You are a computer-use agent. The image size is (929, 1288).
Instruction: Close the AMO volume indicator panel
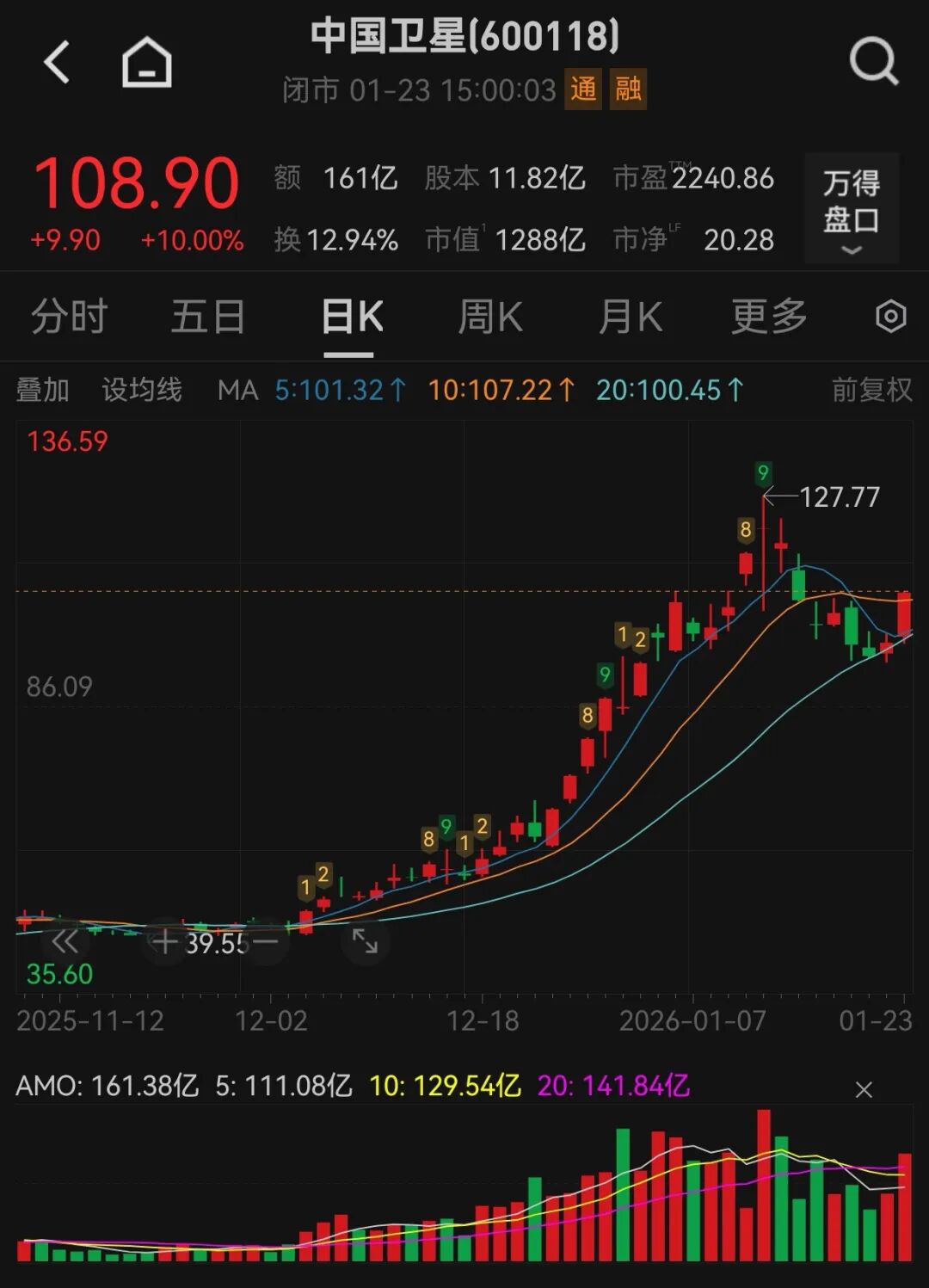click(x=864, y=1090)
